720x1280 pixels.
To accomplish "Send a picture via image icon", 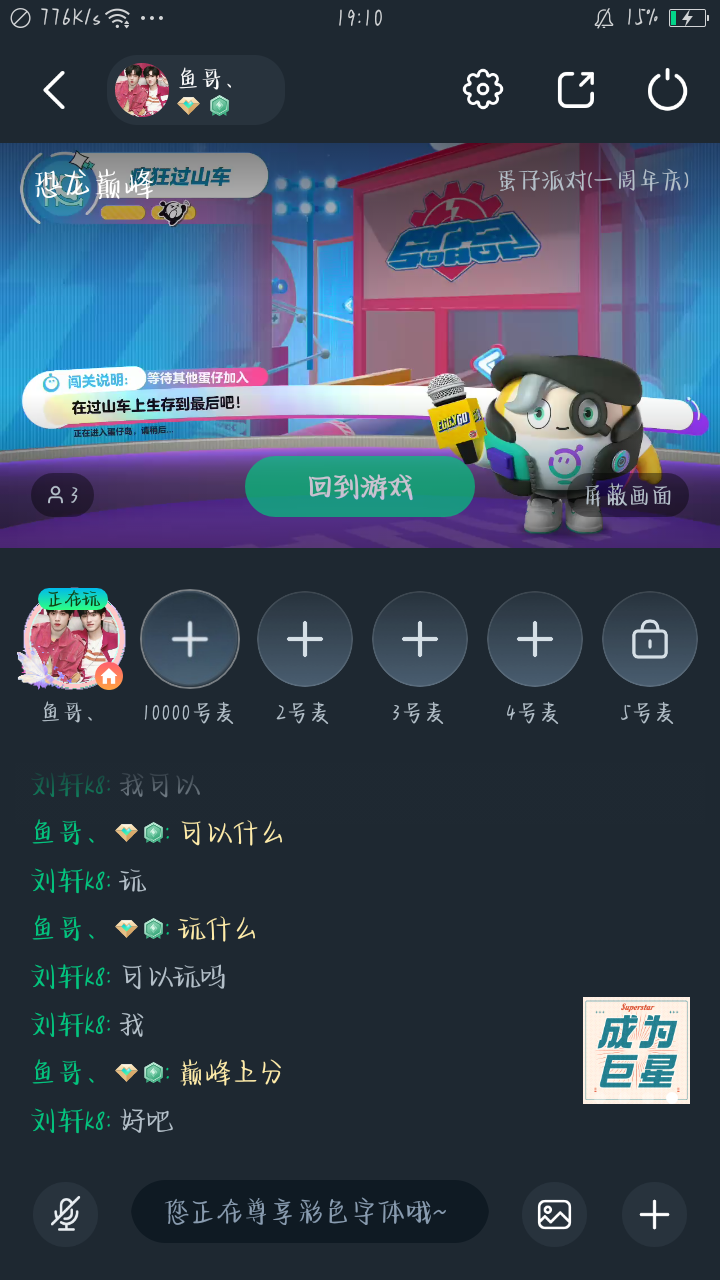I will click(555, 1215).
